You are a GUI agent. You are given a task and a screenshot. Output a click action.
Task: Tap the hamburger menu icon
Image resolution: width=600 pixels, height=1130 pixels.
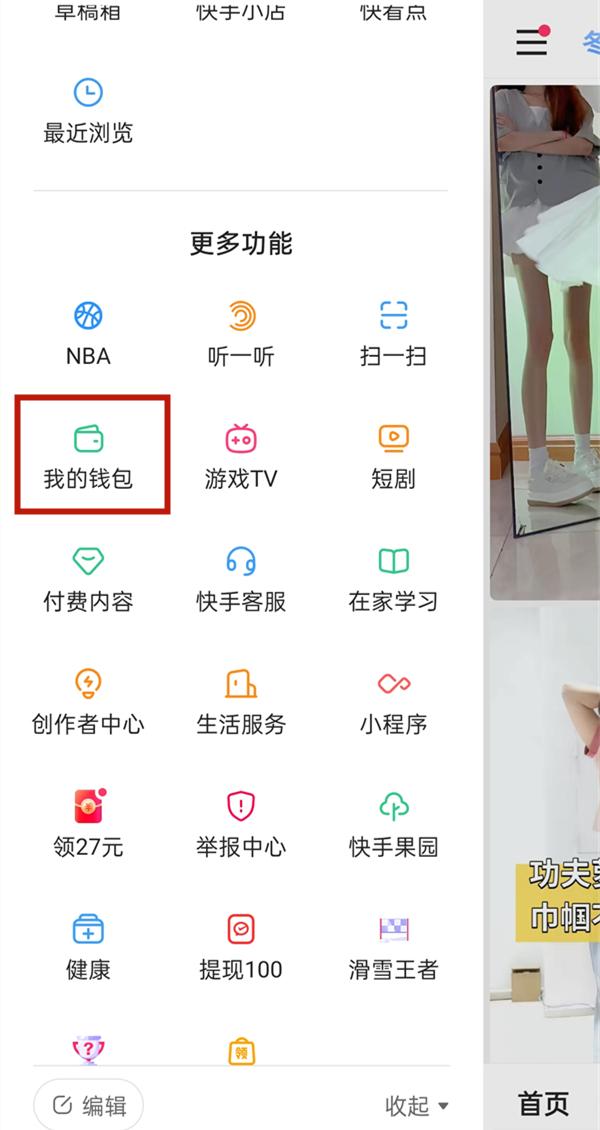tap(531, 43)
